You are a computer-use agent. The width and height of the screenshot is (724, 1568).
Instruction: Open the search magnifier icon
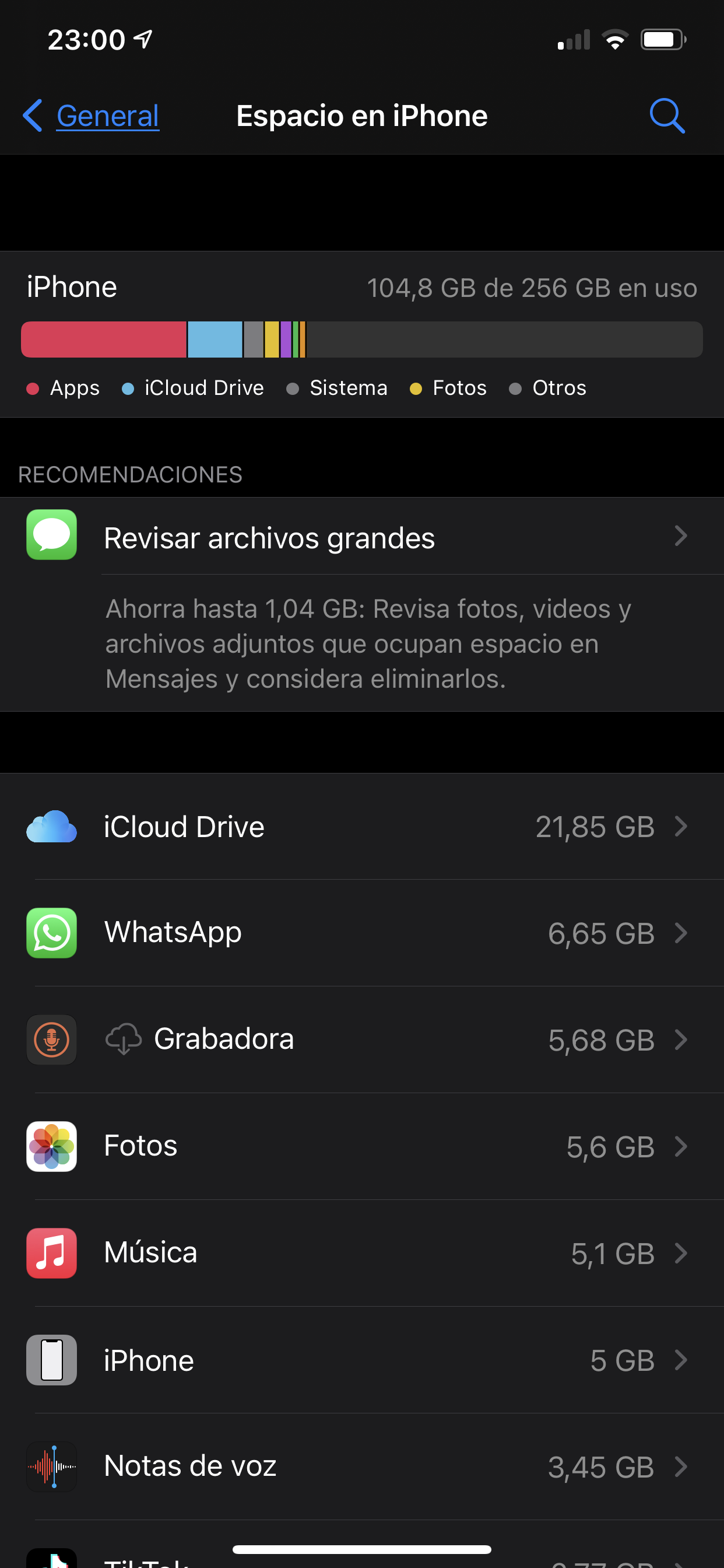point(667,116)
